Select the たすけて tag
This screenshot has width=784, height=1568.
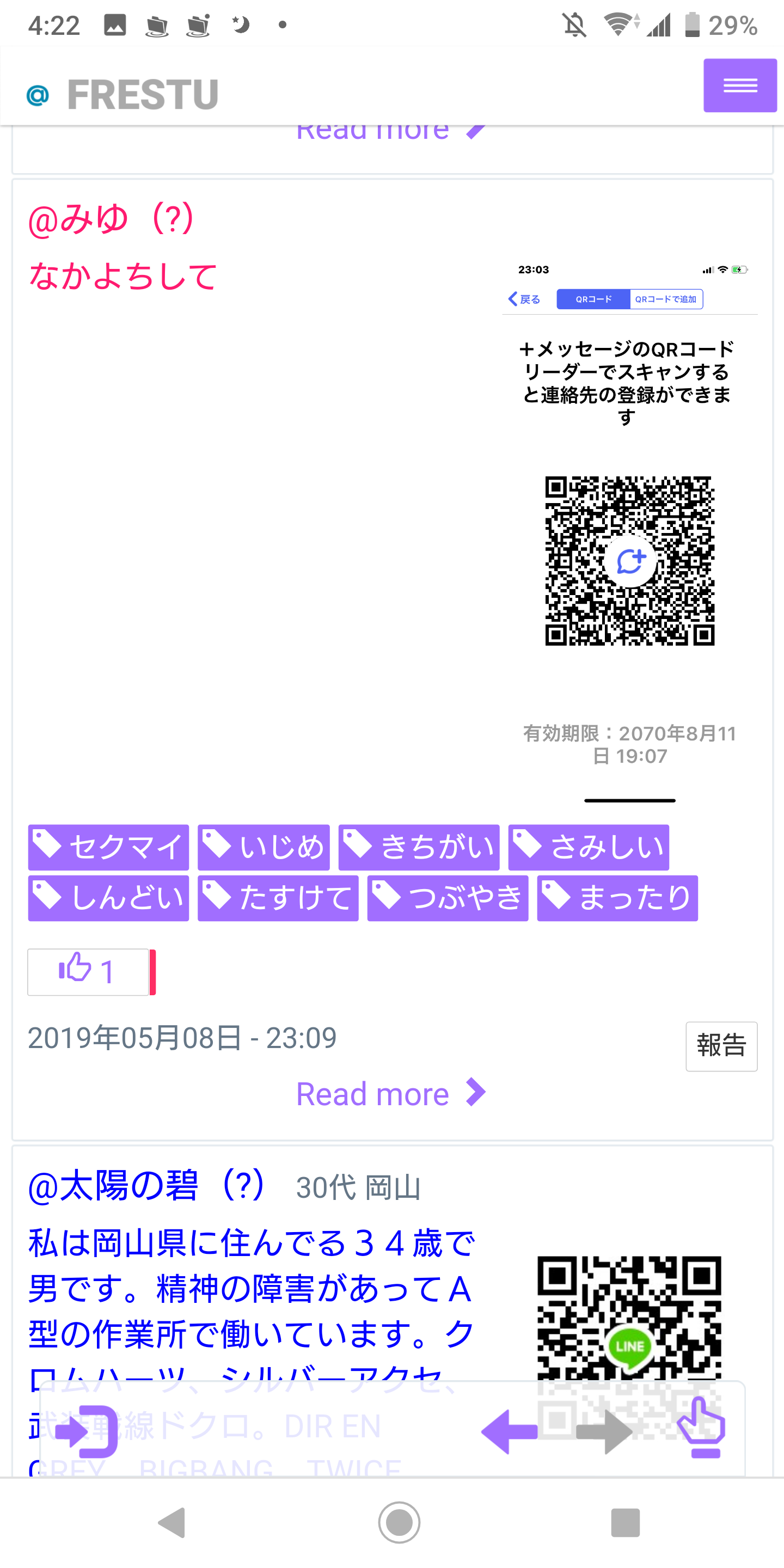(278, 898)
